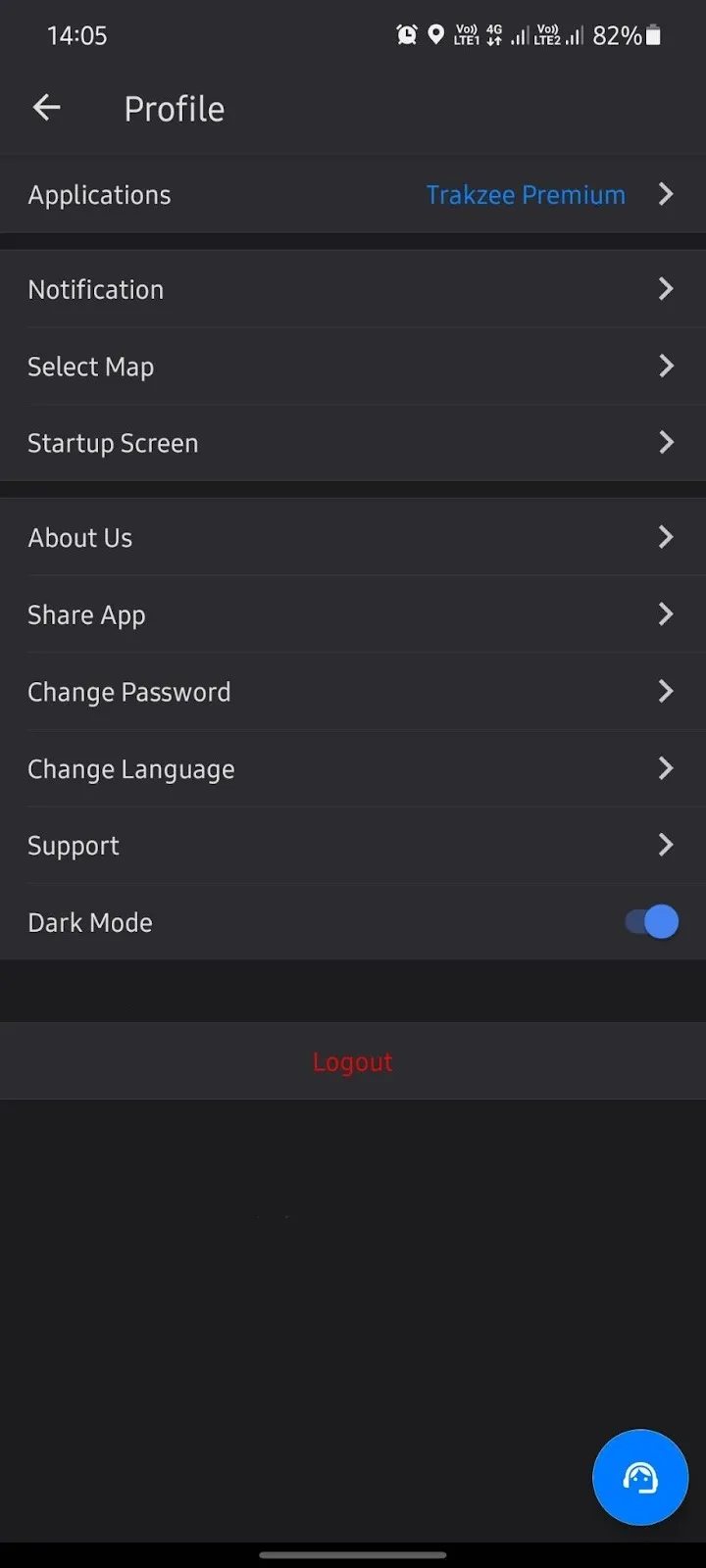Open Change Language settings
Screen dimensions: 706x1568
click(x=353, y=768)
